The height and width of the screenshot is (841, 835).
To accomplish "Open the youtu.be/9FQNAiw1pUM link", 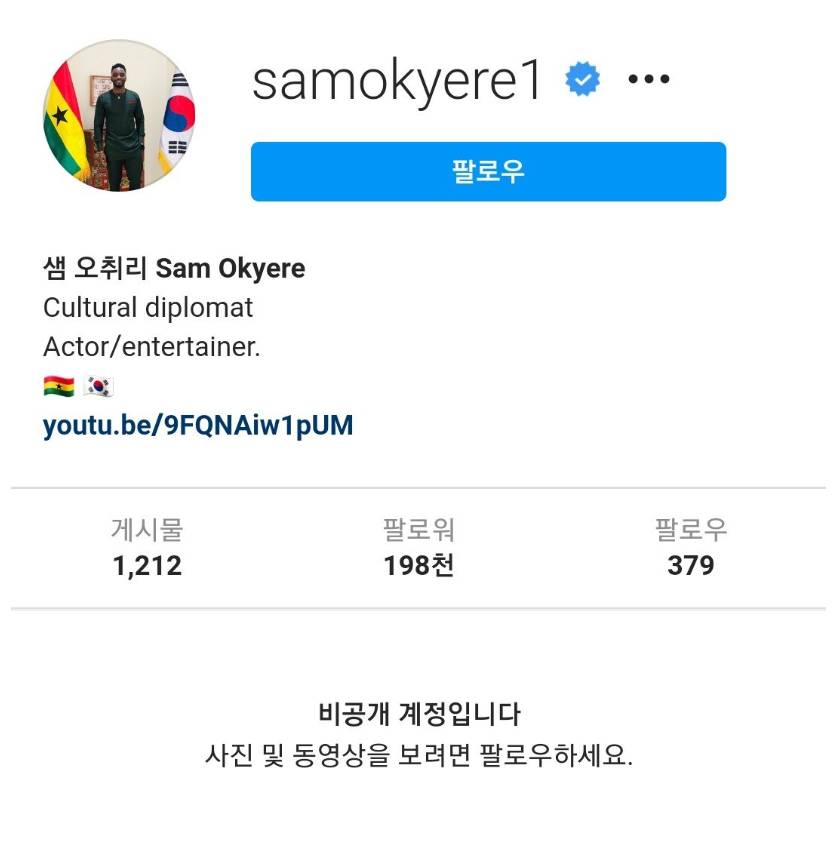I will tap(197, 424).
